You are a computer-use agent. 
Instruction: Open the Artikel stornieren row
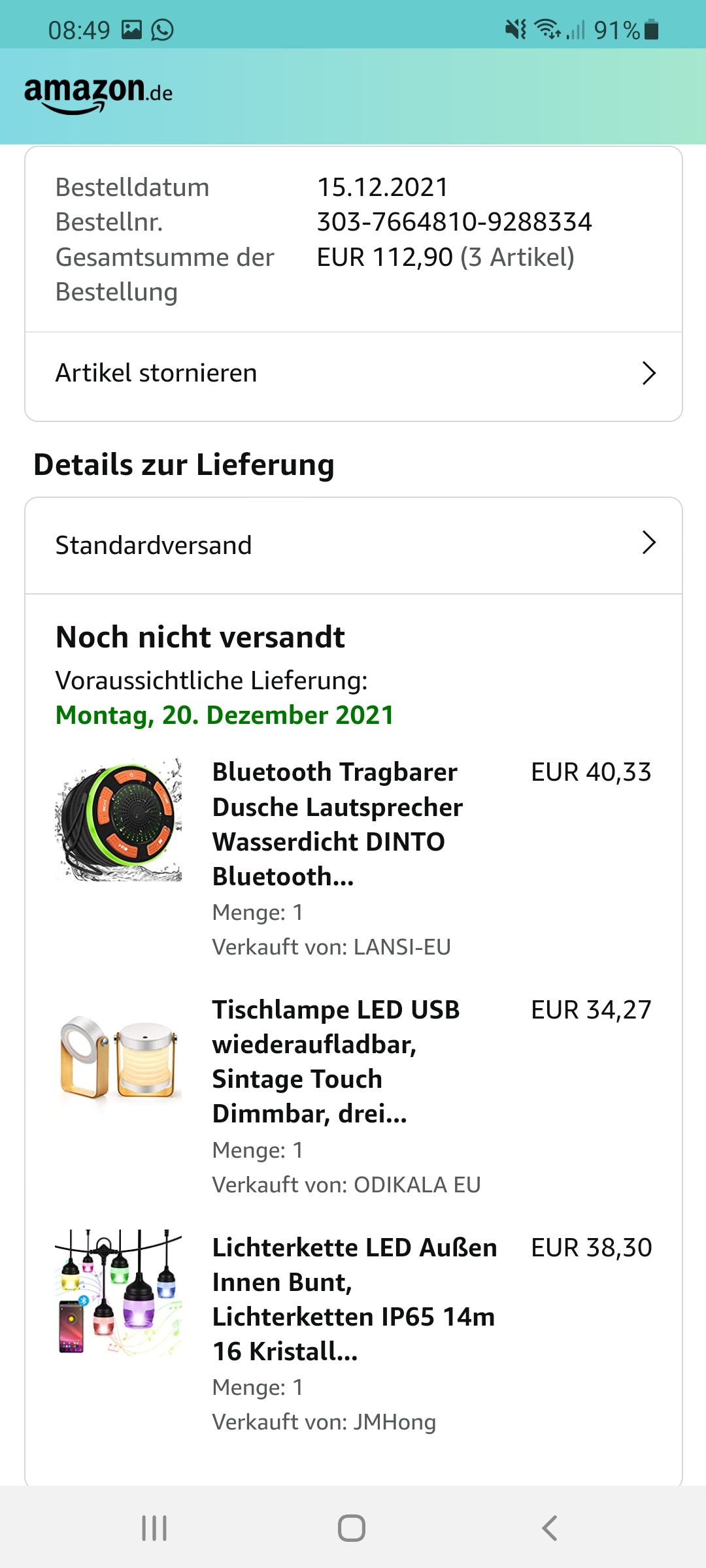pos(353,374)
